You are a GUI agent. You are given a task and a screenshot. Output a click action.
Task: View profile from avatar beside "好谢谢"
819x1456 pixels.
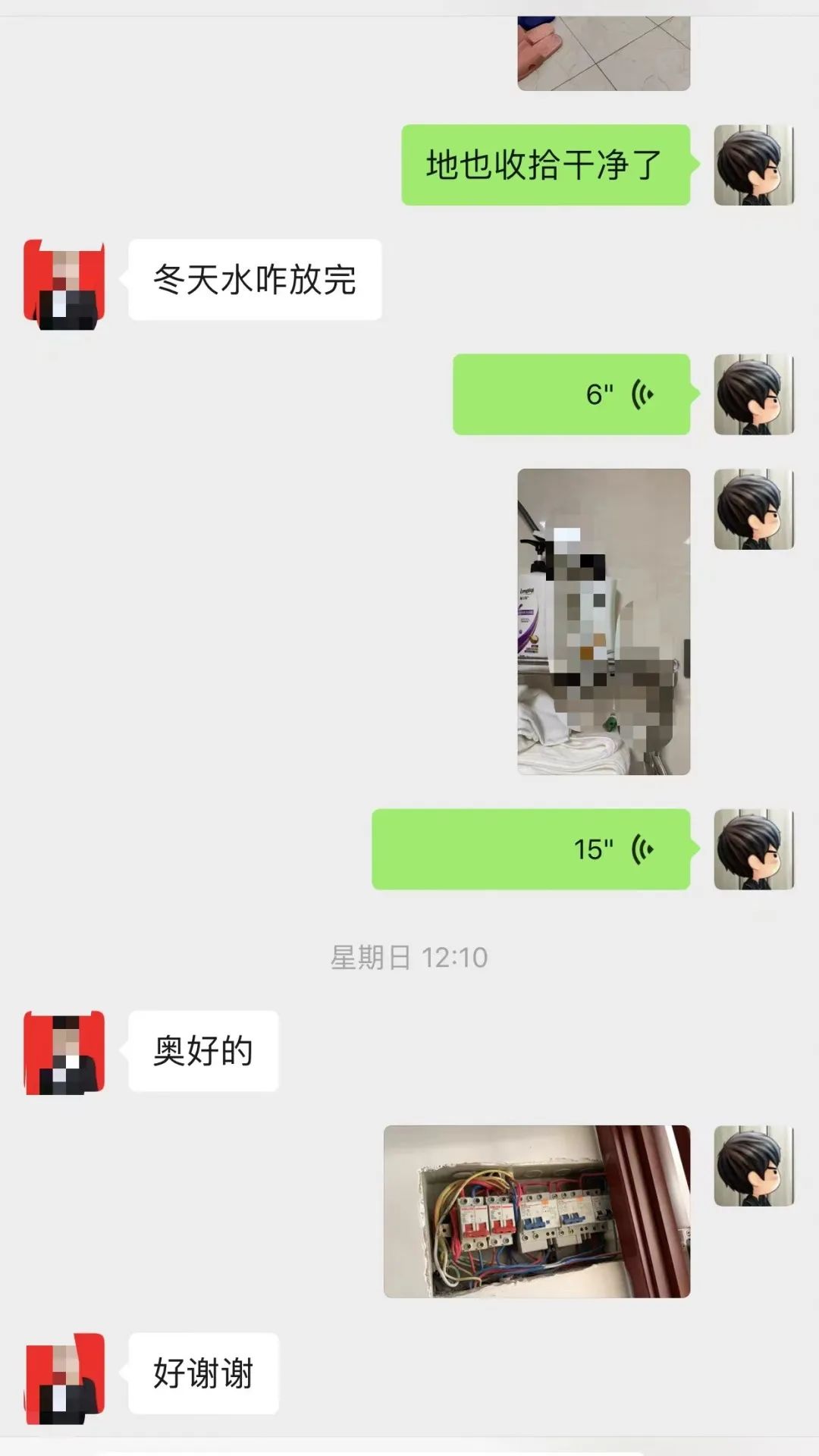click(x=64, y=1377)
